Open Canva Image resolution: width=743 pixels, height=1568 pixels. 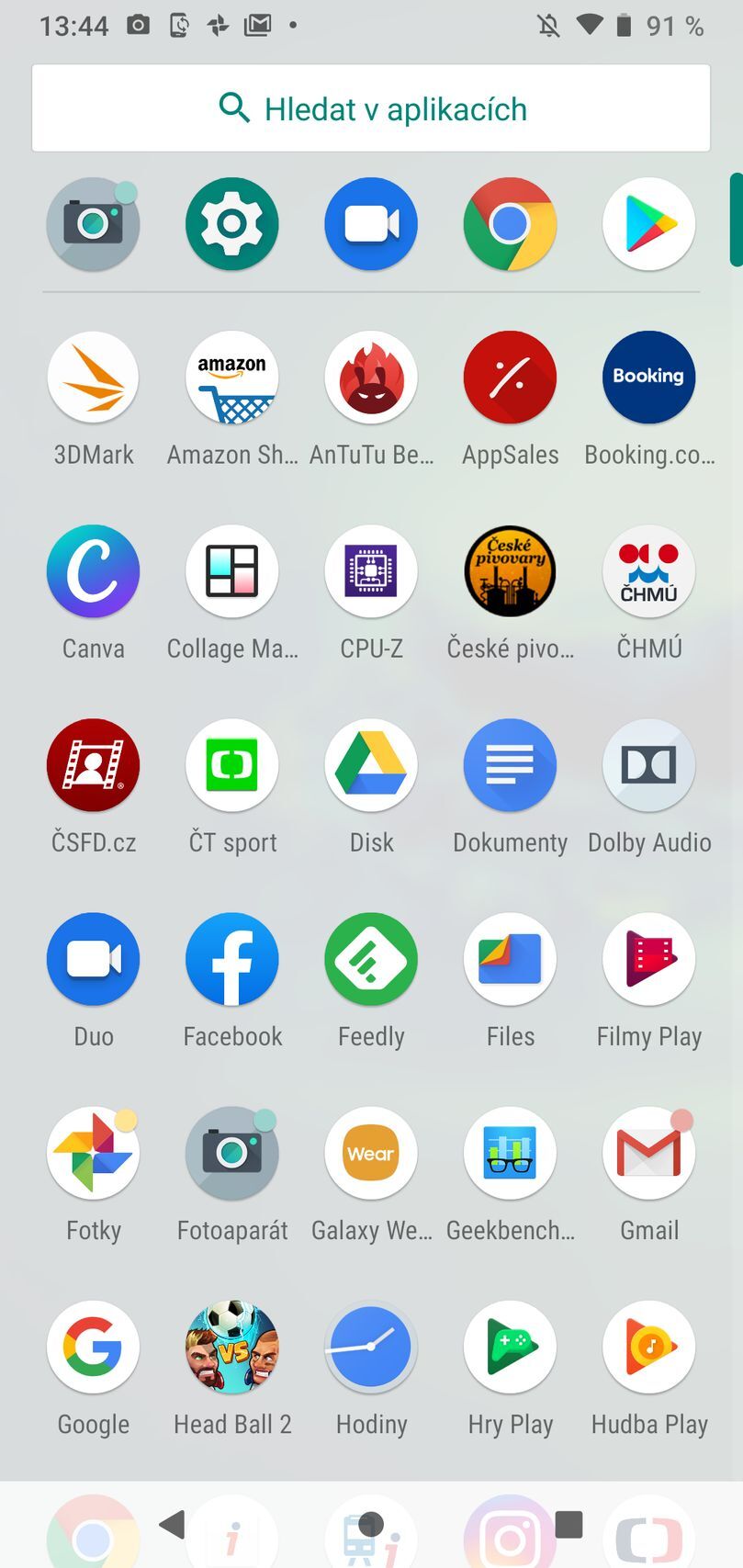(x=93, y=570)
